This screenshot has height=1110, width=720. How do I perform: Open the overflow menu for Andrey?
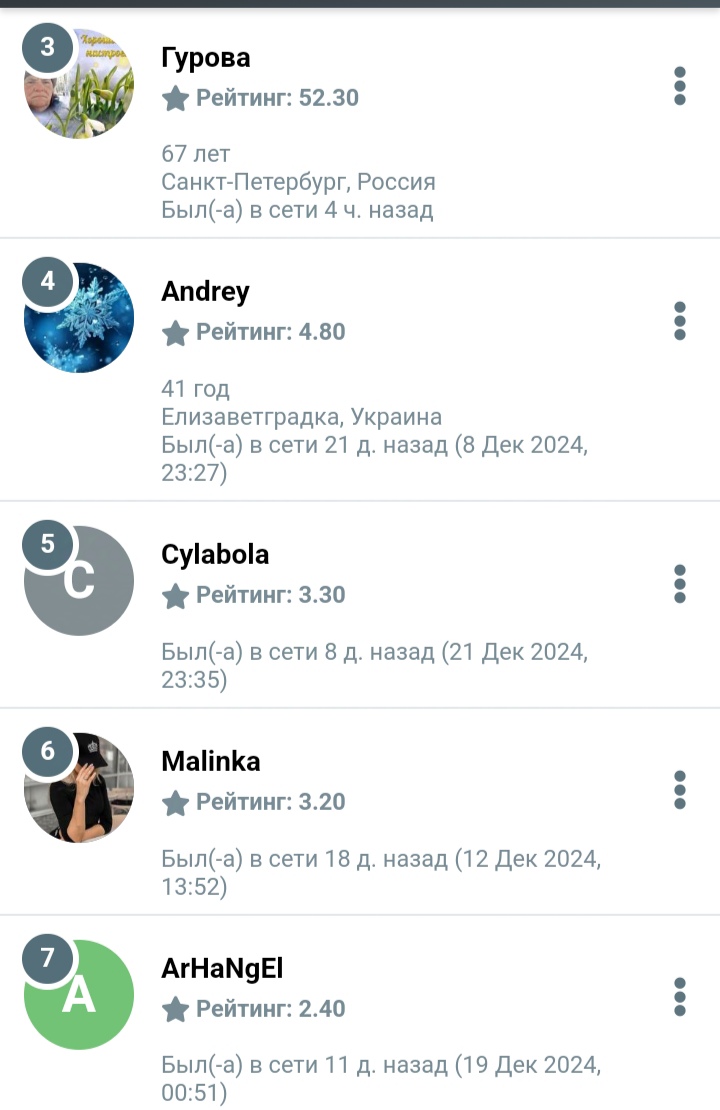point(680,321)
